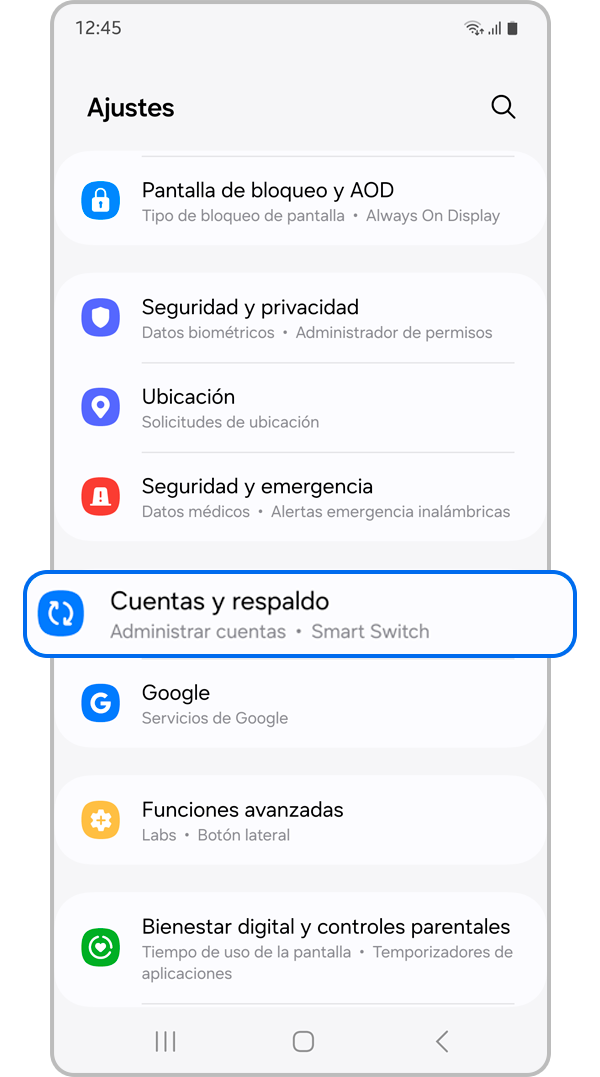600x1077 pixels.
Task: Go back with the navigation bar arrow
Action: (442, 1041)
